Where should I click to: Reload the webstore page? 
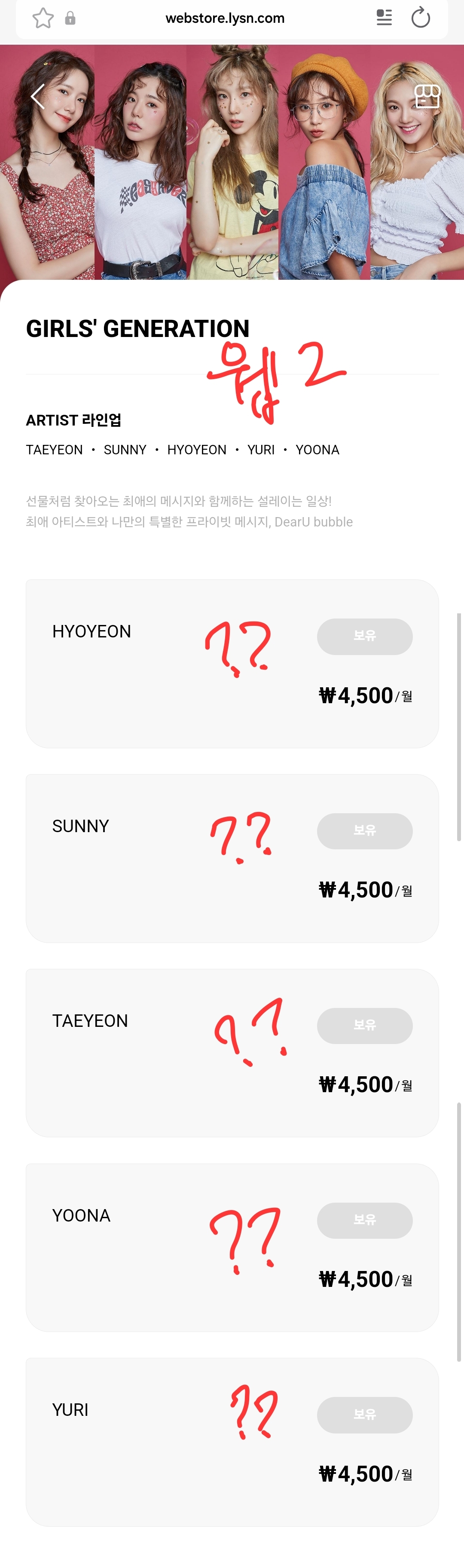pyautogui.click(x=420, y=18)
